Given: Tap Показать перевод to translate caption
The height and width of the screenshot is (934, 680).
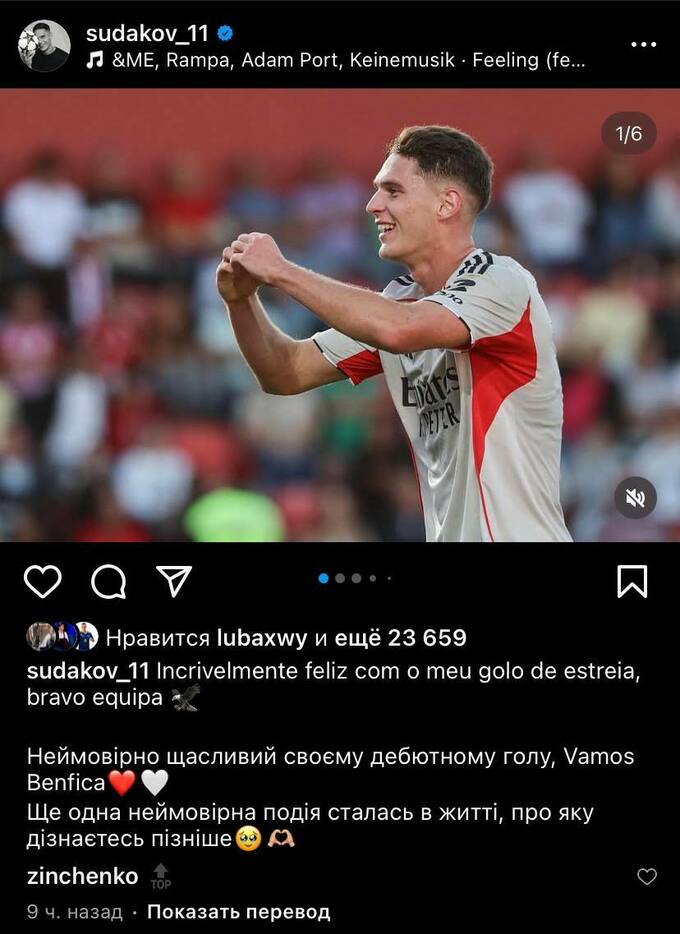Looking at the screenshot, I should pos(239,912).
